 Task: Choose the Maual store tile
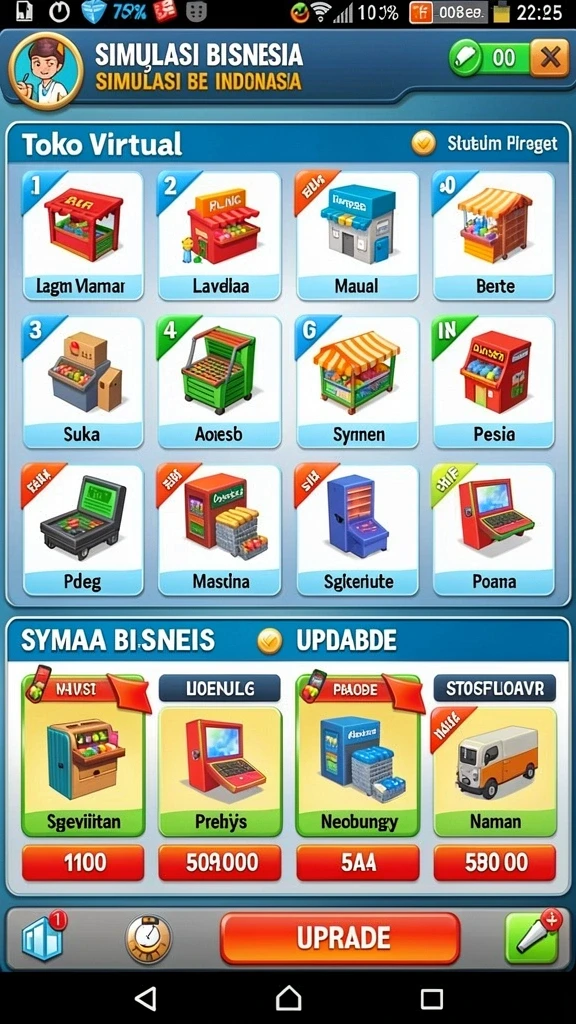[357, 236]
